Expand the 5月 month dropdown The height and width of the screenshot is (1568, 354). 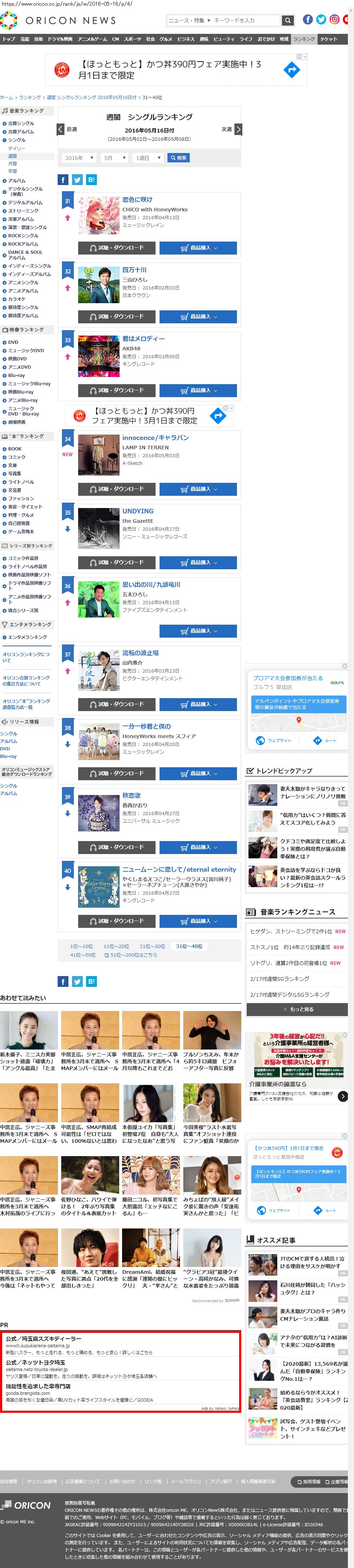click(113, 158)
